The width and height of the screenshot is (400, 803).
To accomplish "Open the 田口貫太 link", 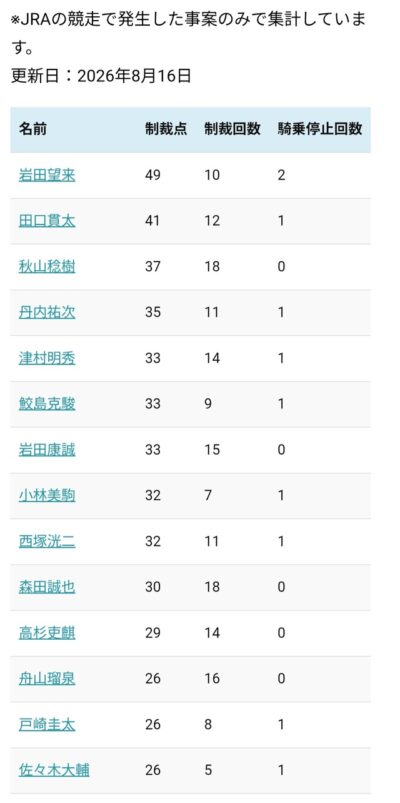I will (47, 221).
